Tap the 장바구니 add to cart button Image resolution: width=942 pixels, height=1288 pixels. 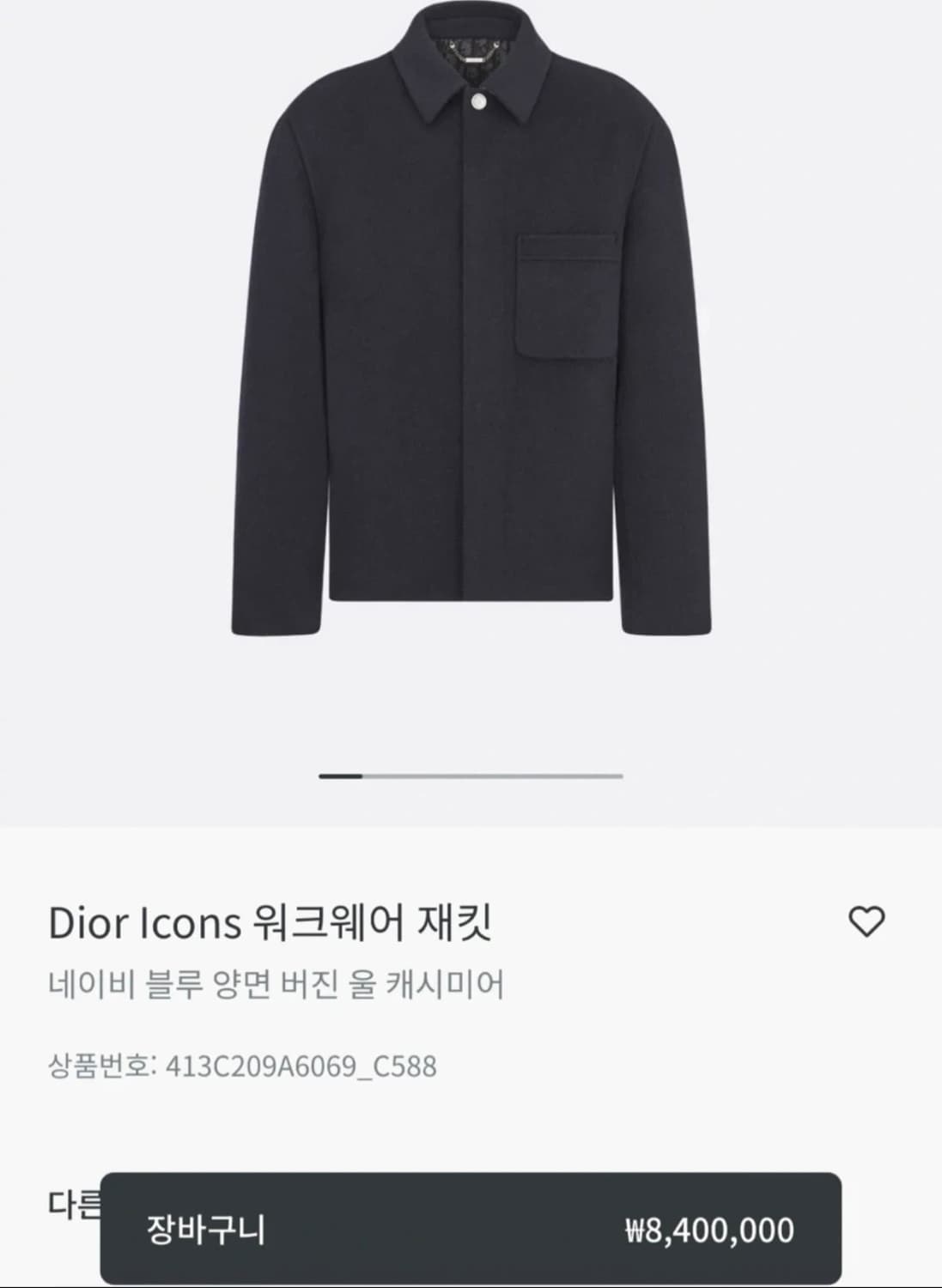470,1229
